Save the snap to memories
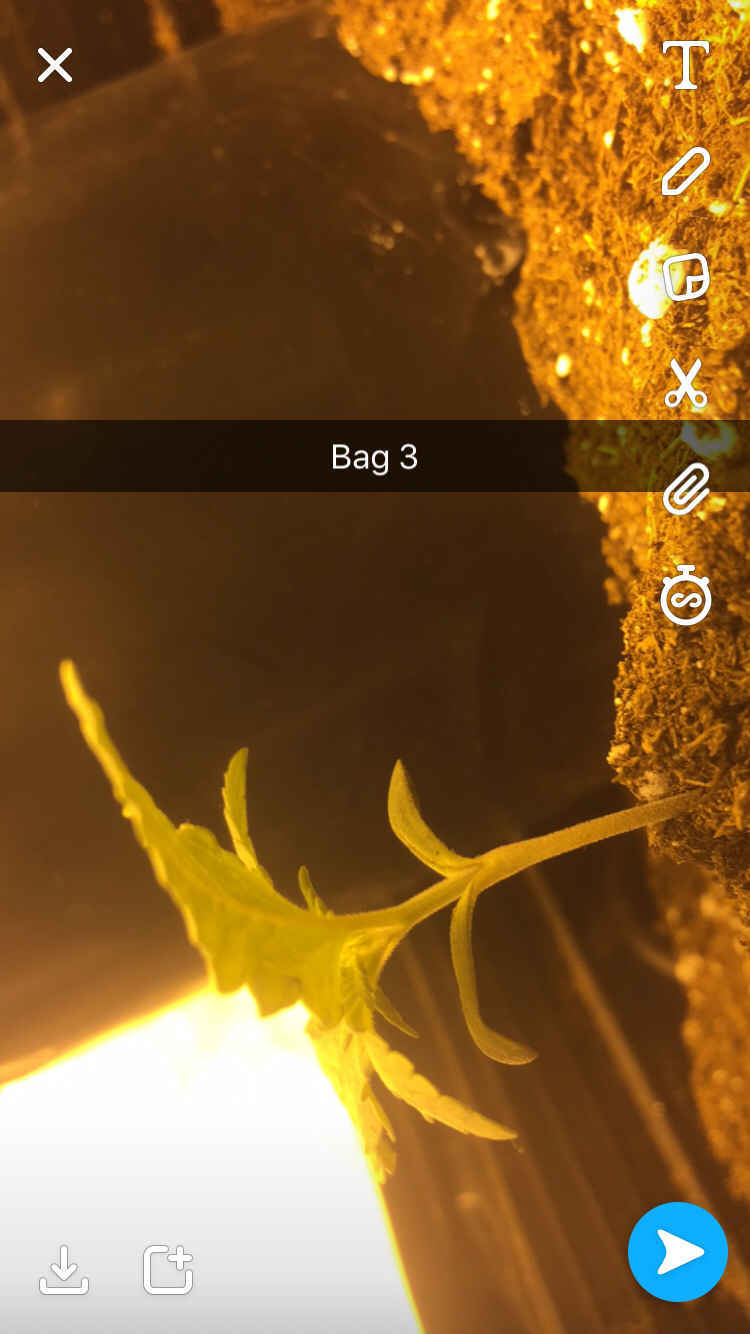 [x=64, y=1269]
